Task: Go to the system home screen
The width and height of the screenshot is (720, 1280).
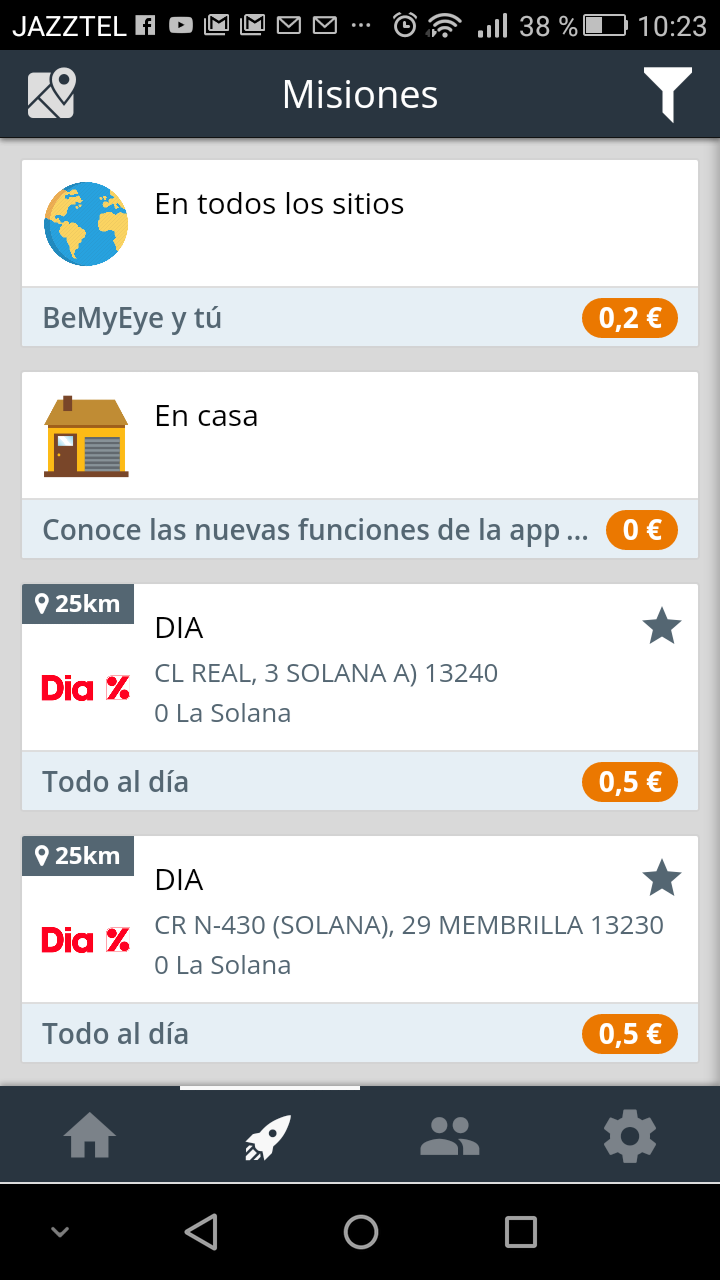Action: click(360, 1232)
